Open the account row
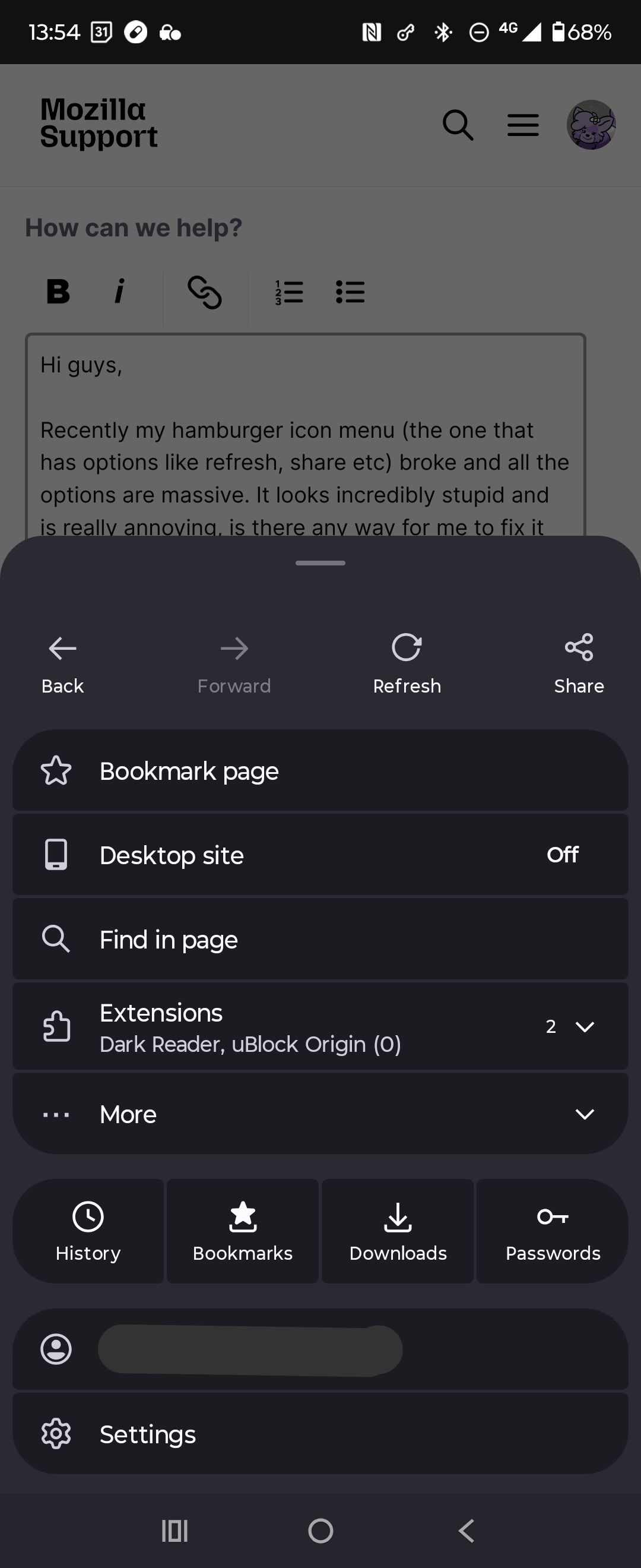The height and width of the screenshot is (1568, 641). 320,1349
